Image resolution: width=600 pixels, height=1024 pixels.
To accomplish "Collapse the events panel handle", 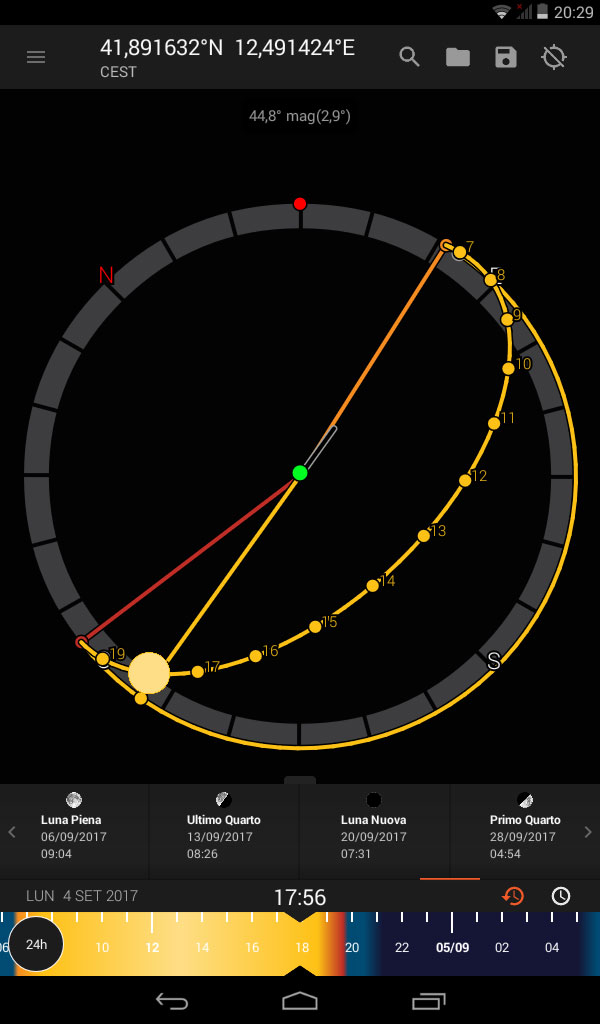I will pos(300,780).
